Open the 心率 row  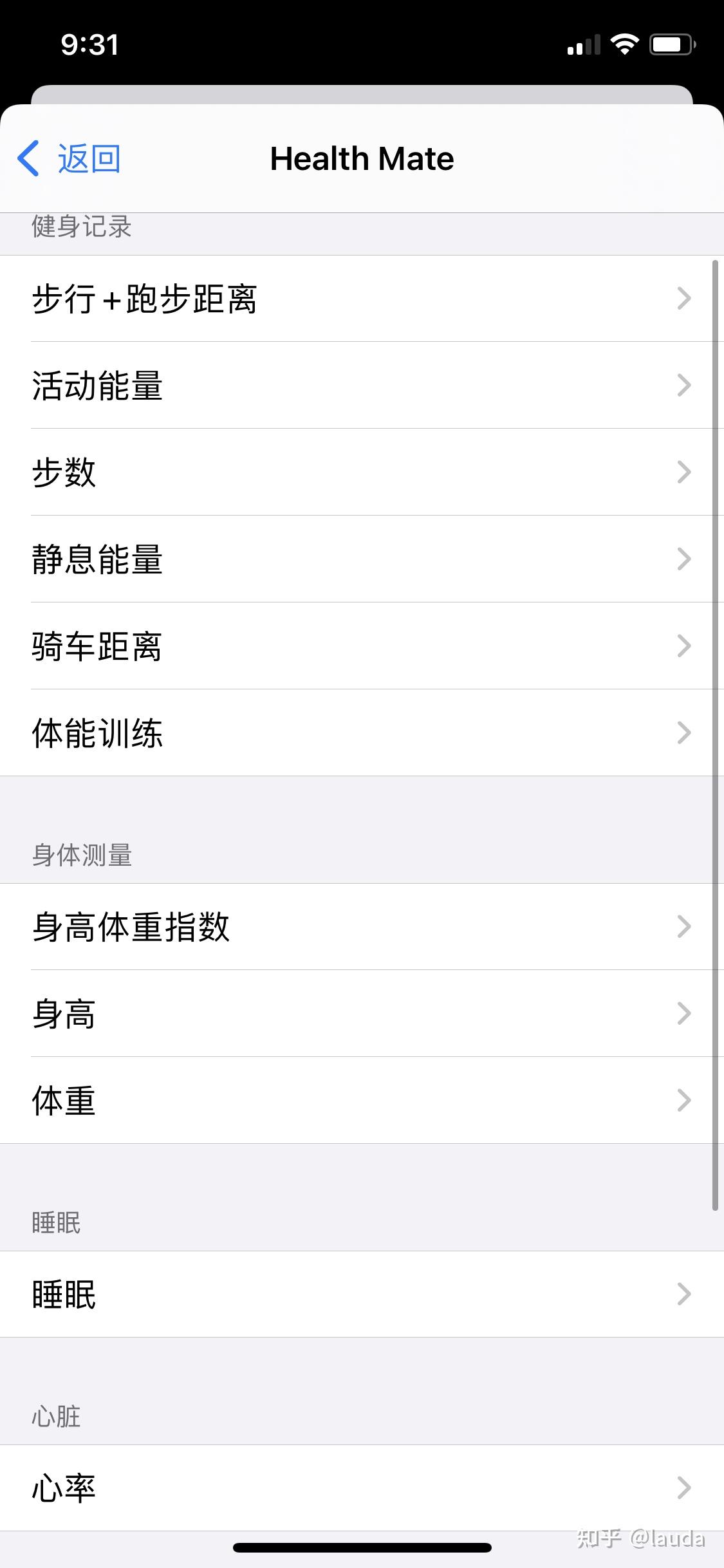click(x=360, y=1488)
